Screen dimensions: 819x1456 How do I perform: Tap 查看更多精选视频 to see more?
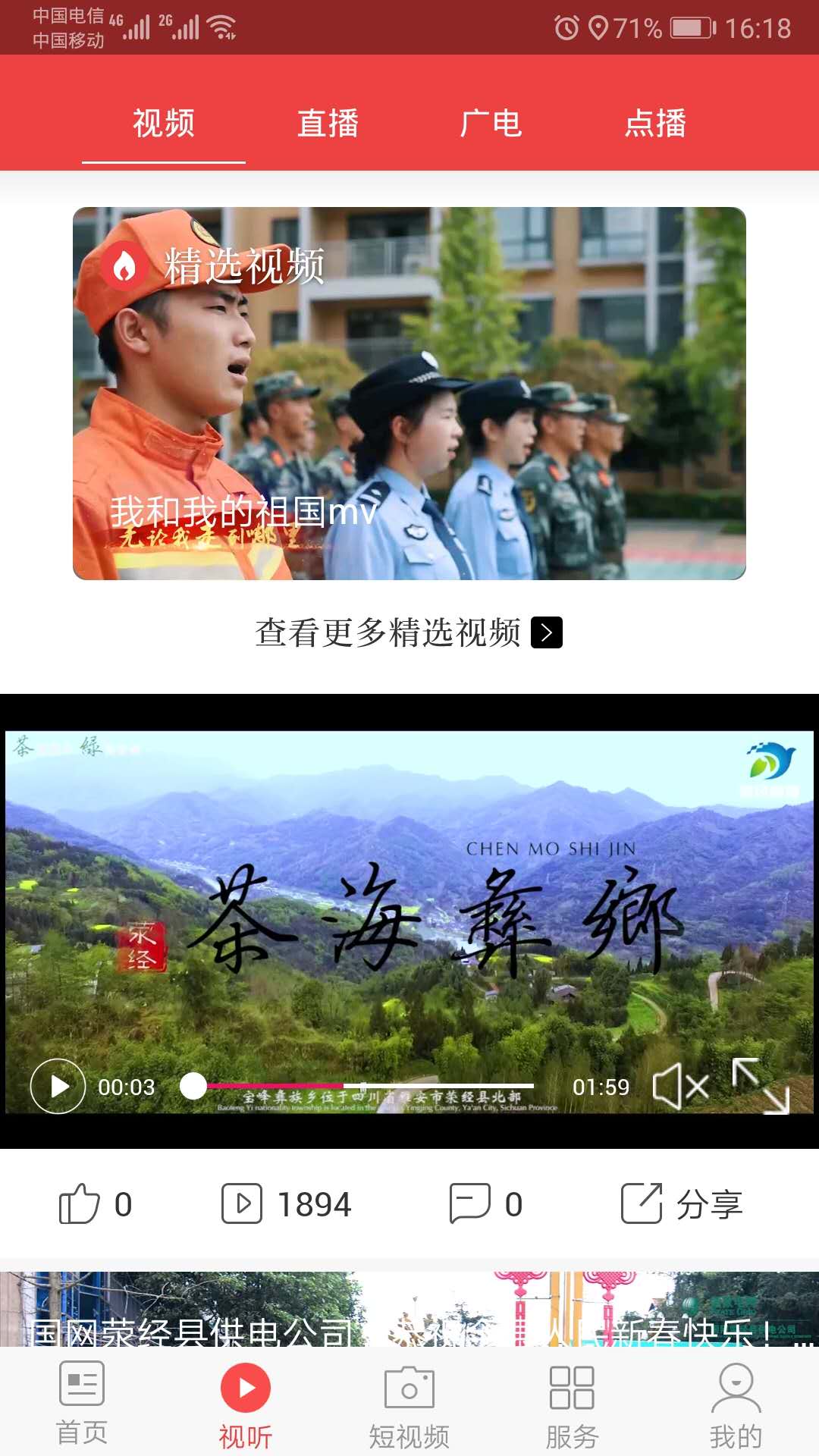[x=409, y=632]
